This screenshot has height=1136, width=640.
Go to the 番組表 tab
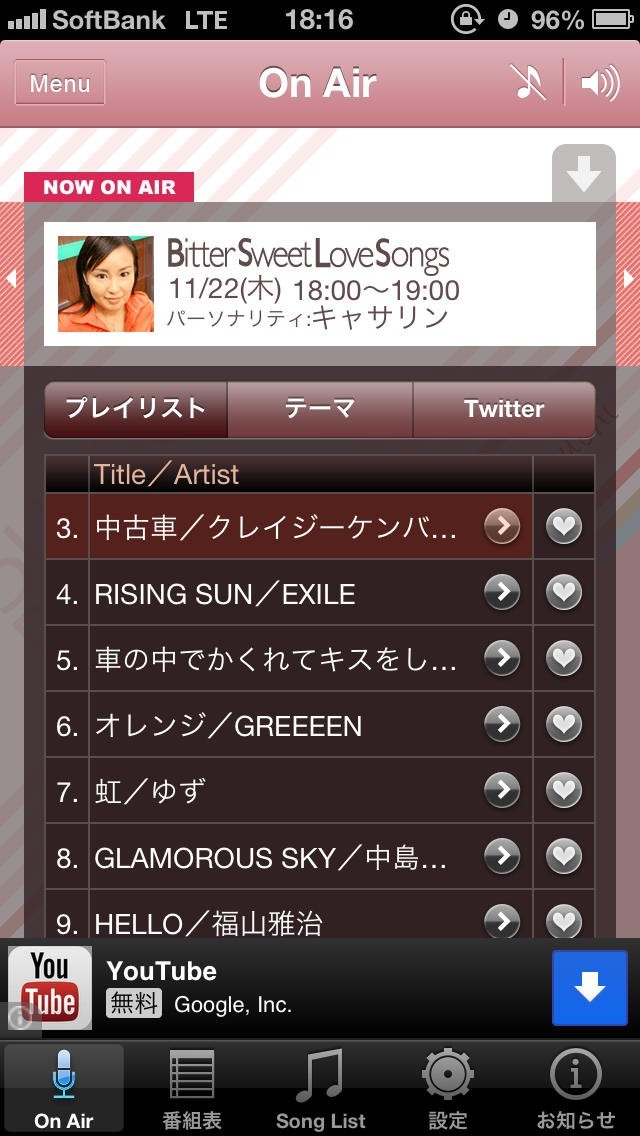[x=192, y=1088]
